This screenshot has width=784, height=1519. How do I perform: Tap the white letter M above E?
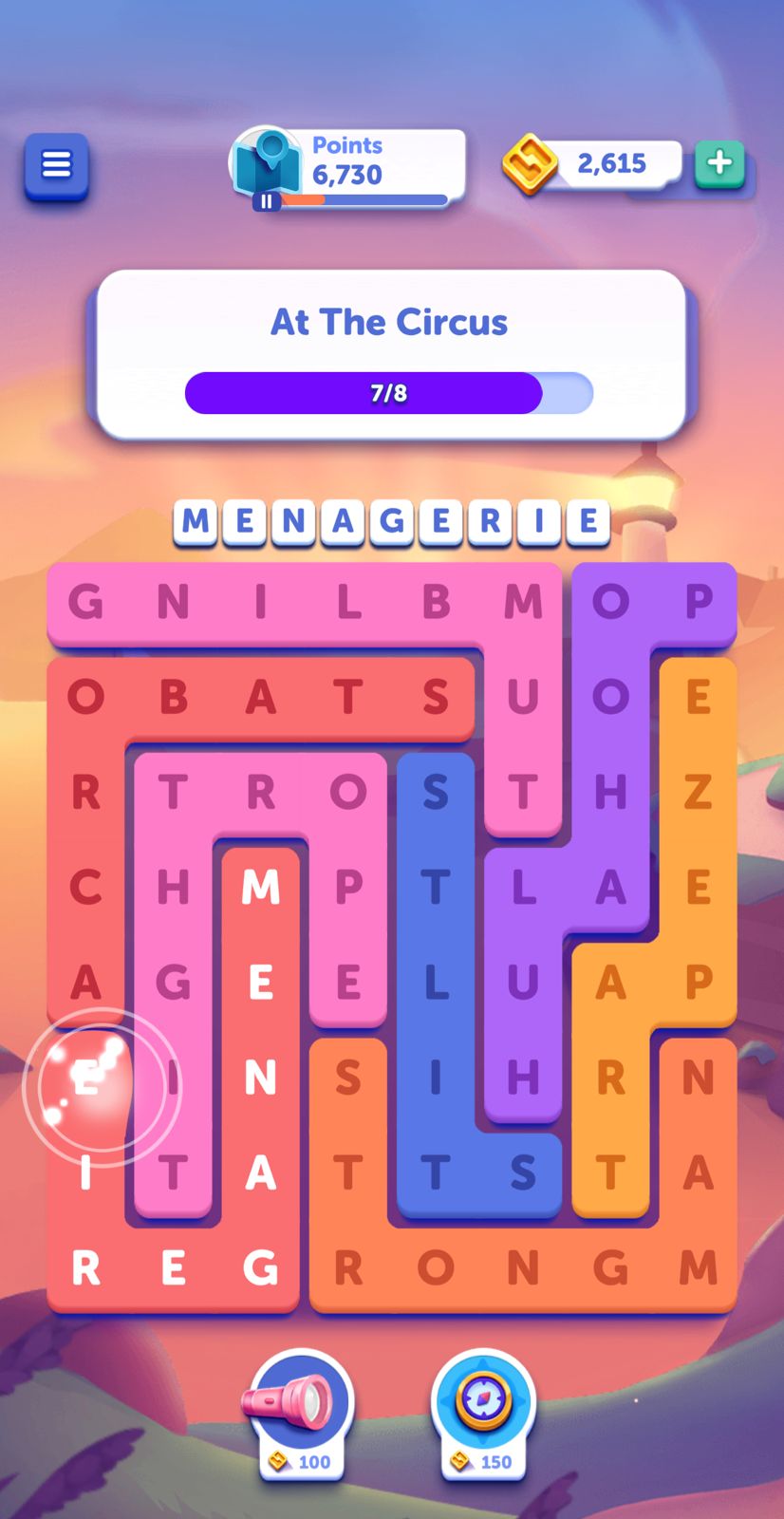click(x=261, y=887)
